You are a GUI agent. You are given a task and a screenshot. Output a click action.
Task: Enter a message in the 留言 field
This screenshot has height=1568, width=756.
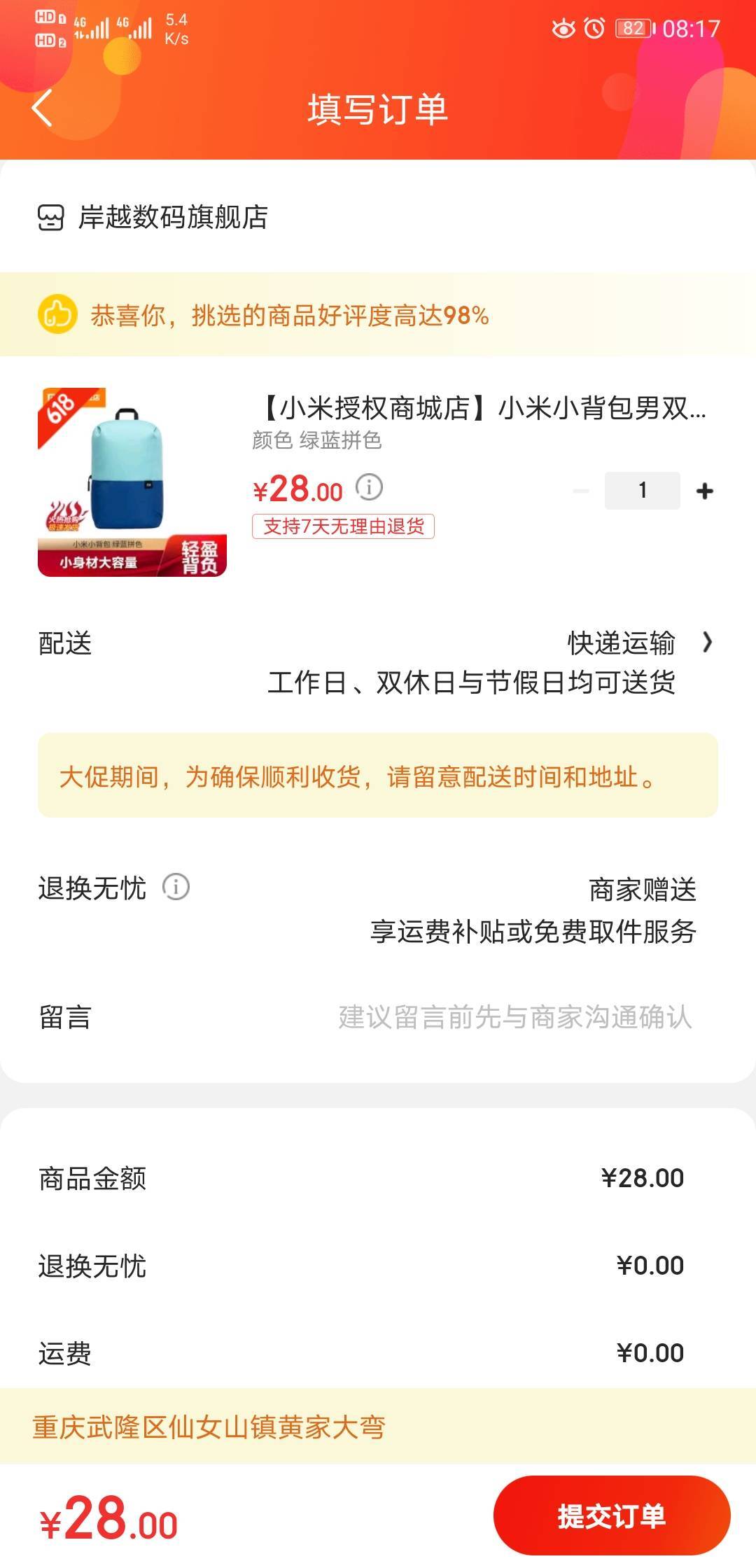point(514,1017)
